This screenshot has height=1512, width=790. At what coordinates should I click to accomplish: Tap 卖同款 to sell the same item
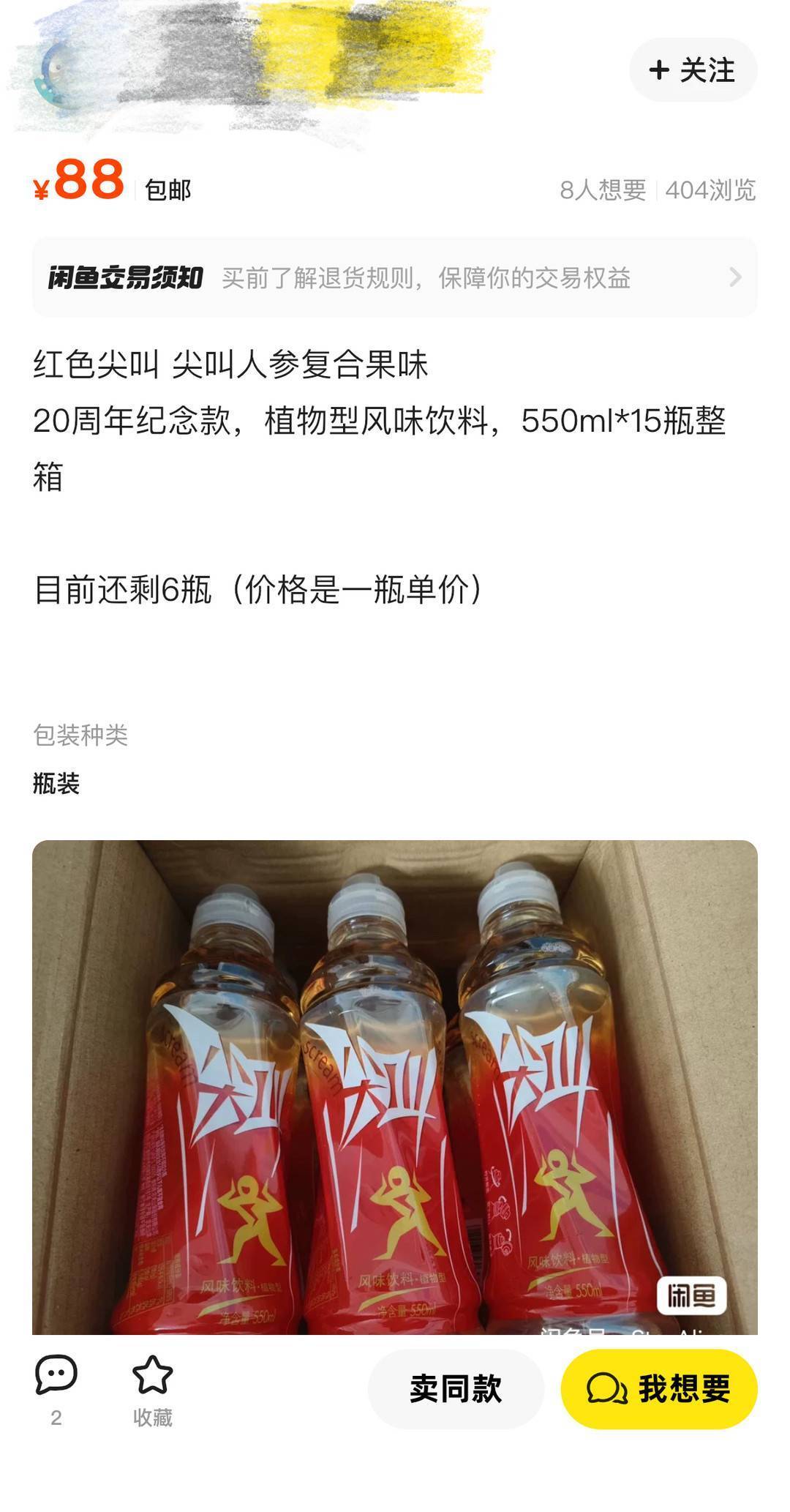[x=456, y=1388]
